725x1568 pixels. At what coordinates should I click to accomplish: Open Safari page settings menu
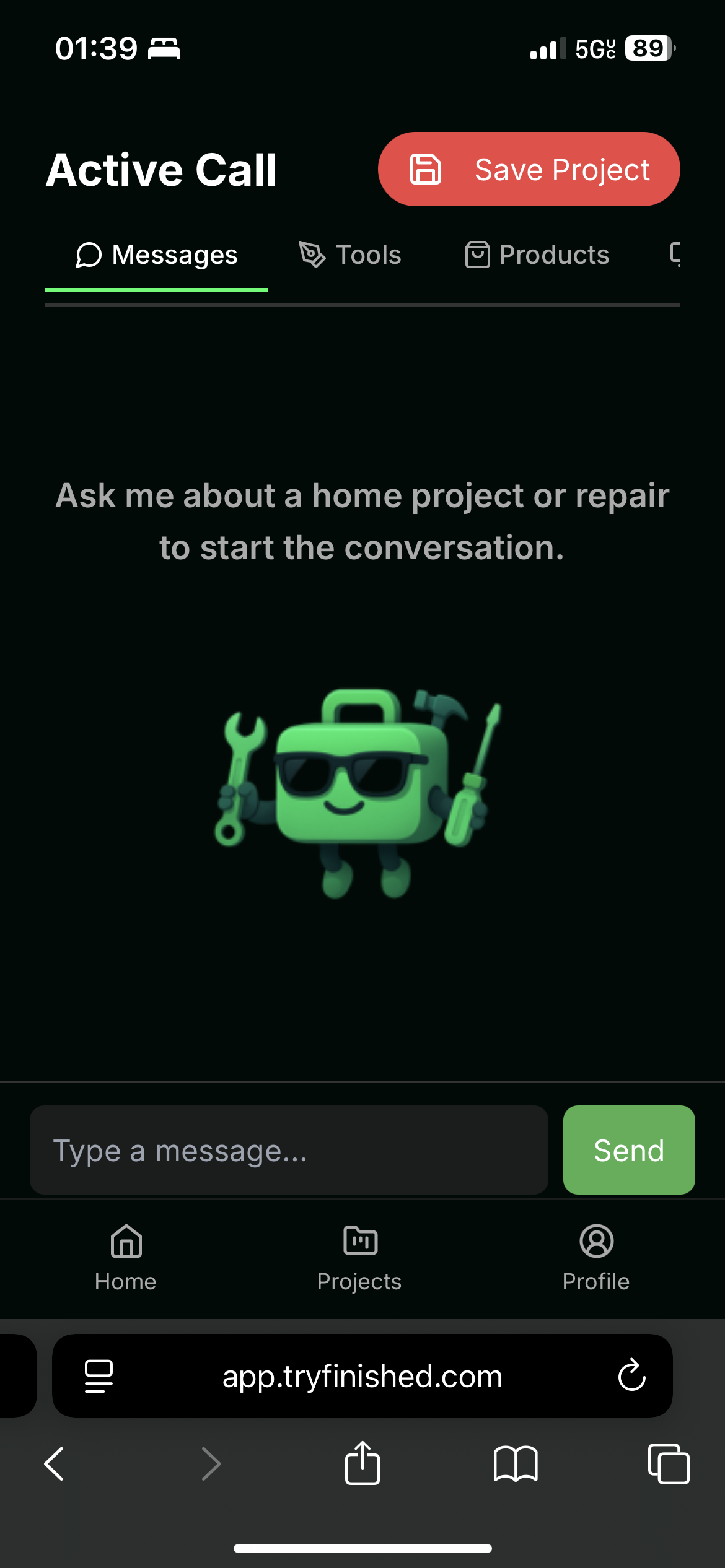99,1375
